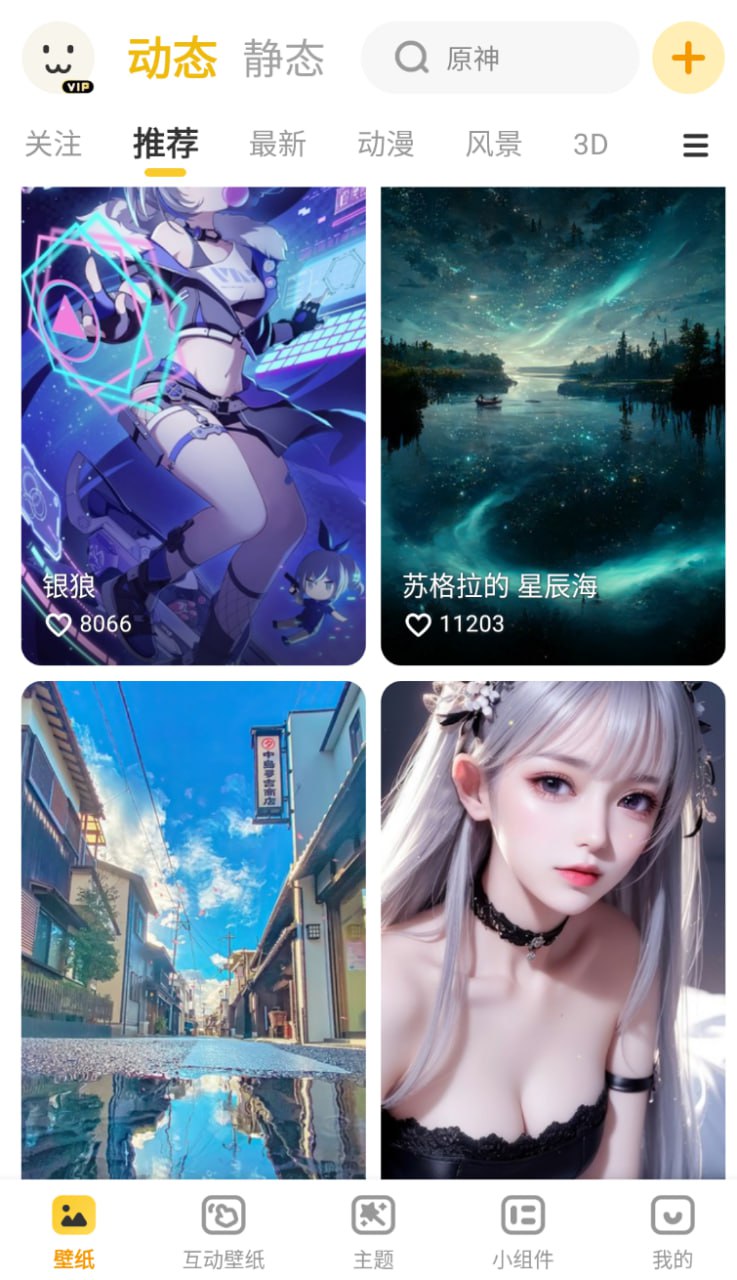Go to the 小组件 tab

tap(522, 1231)
